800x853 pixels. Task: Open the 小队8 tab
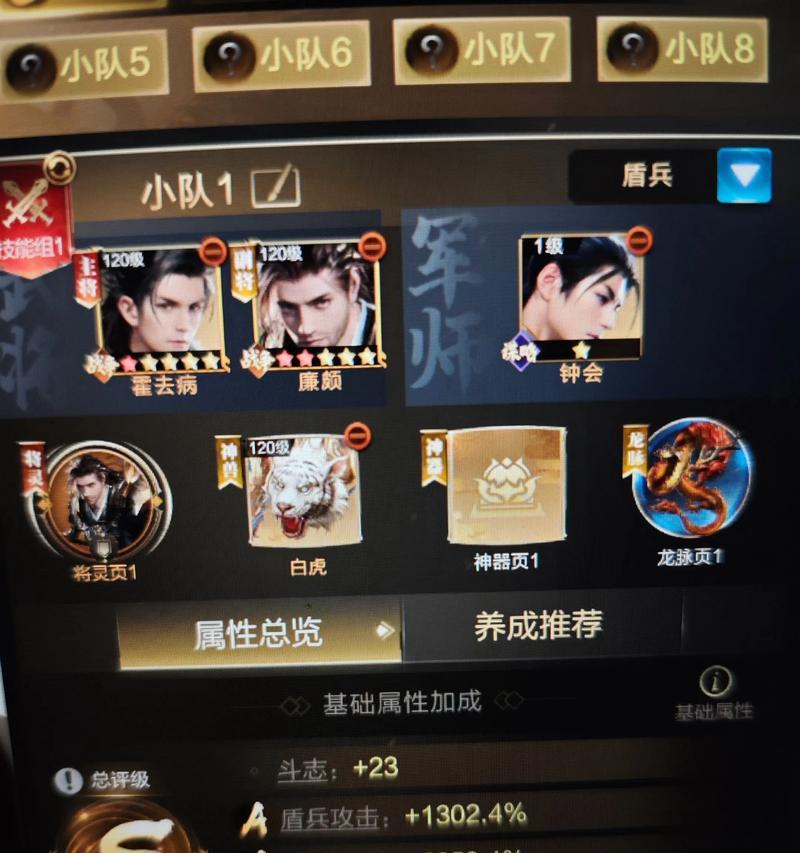coord(683,48)
